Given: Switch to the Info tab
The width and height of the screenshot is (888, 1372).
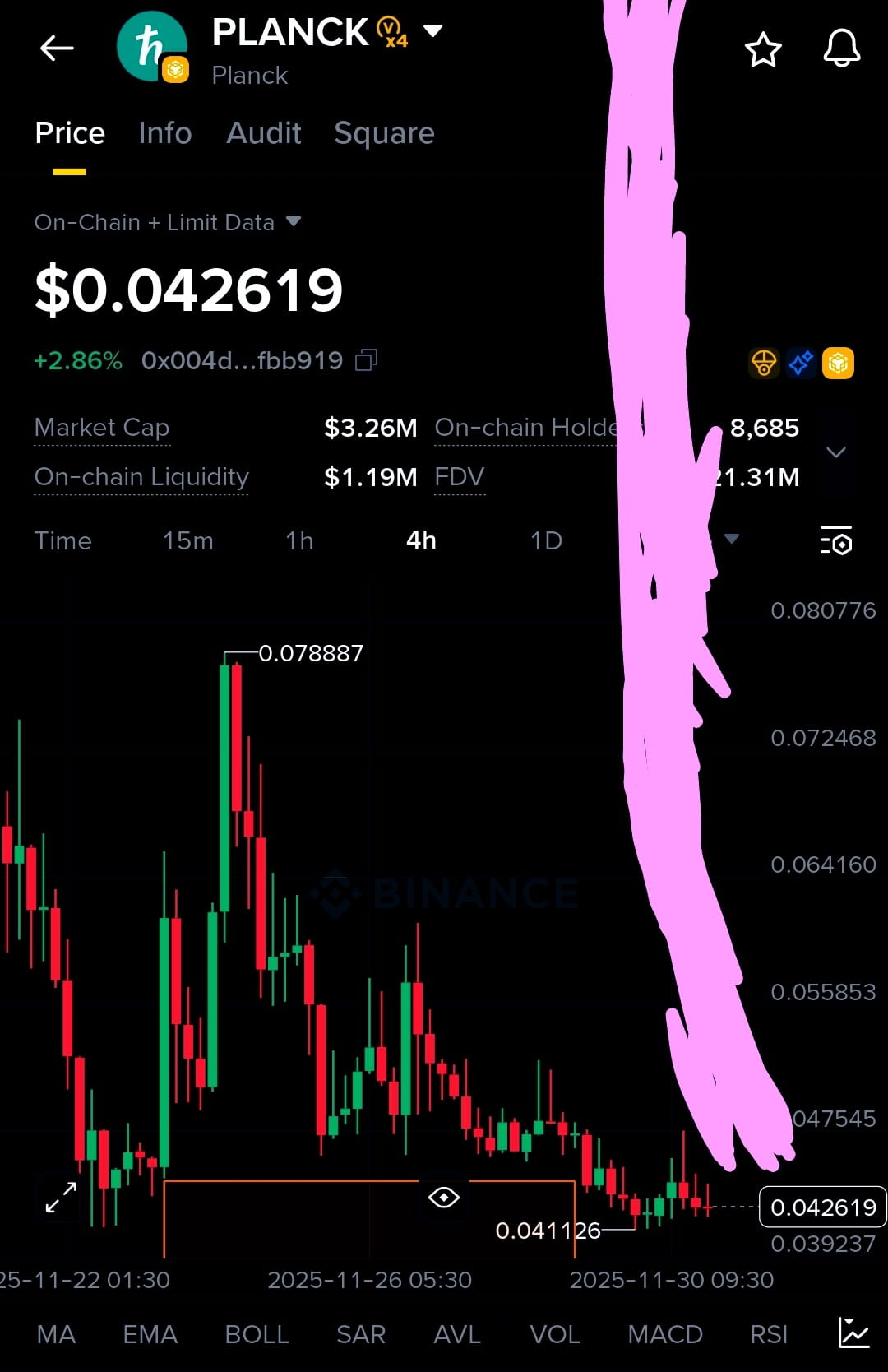Looking at the screenshot, I should 164,133.
